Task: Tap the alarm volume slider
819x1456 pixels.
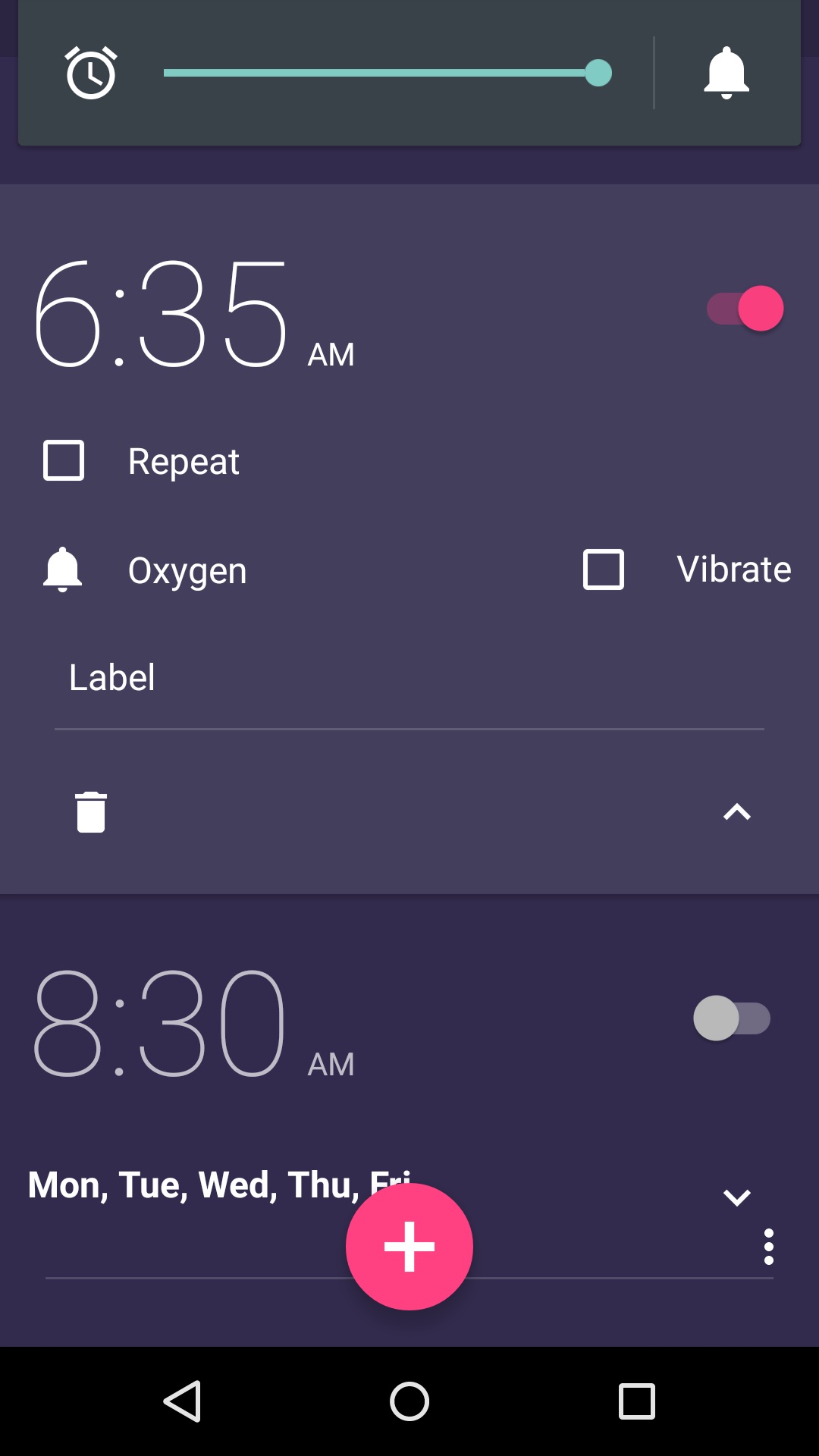Action: pos(388,73)
